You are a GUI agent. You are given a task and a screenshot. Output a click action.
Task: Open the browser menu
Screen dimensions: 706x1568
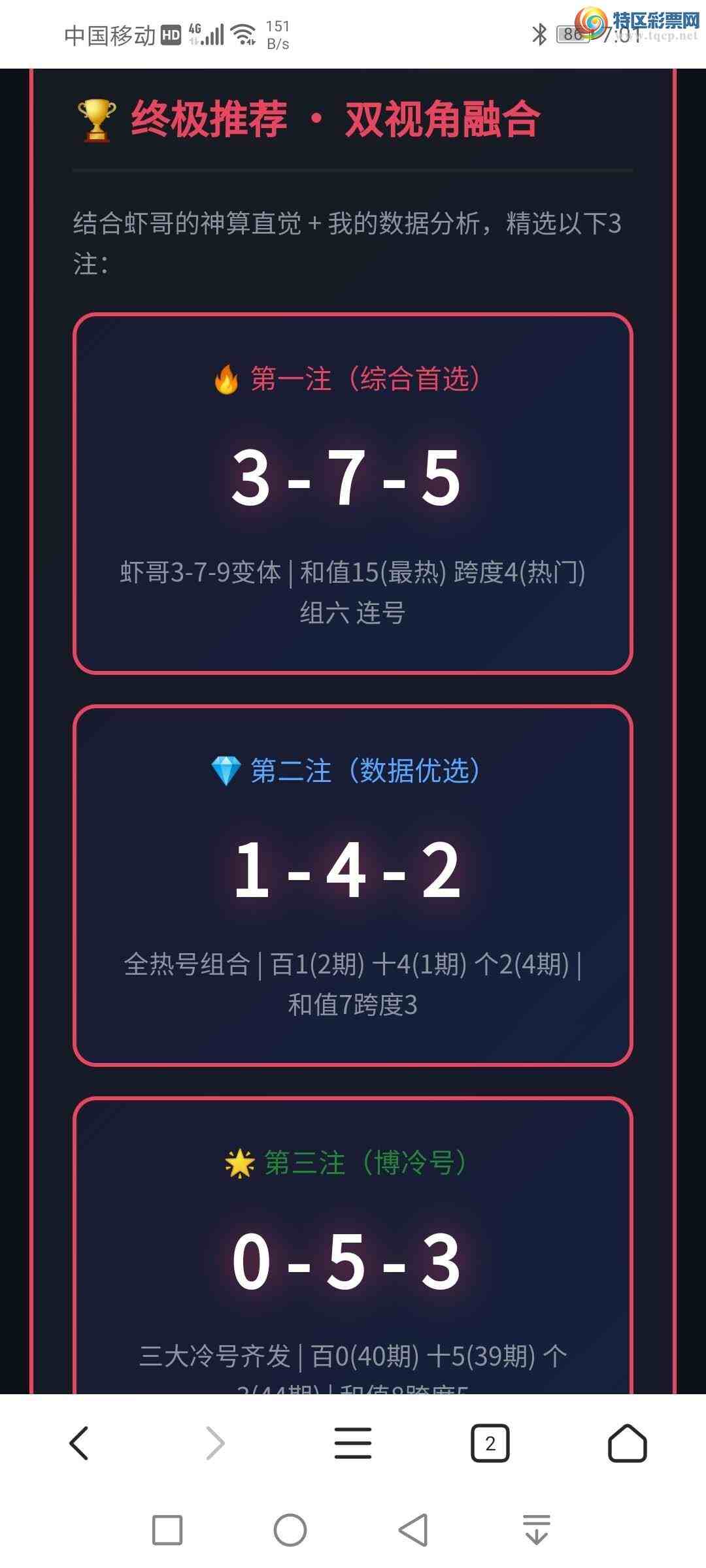tap(353, 1443)
